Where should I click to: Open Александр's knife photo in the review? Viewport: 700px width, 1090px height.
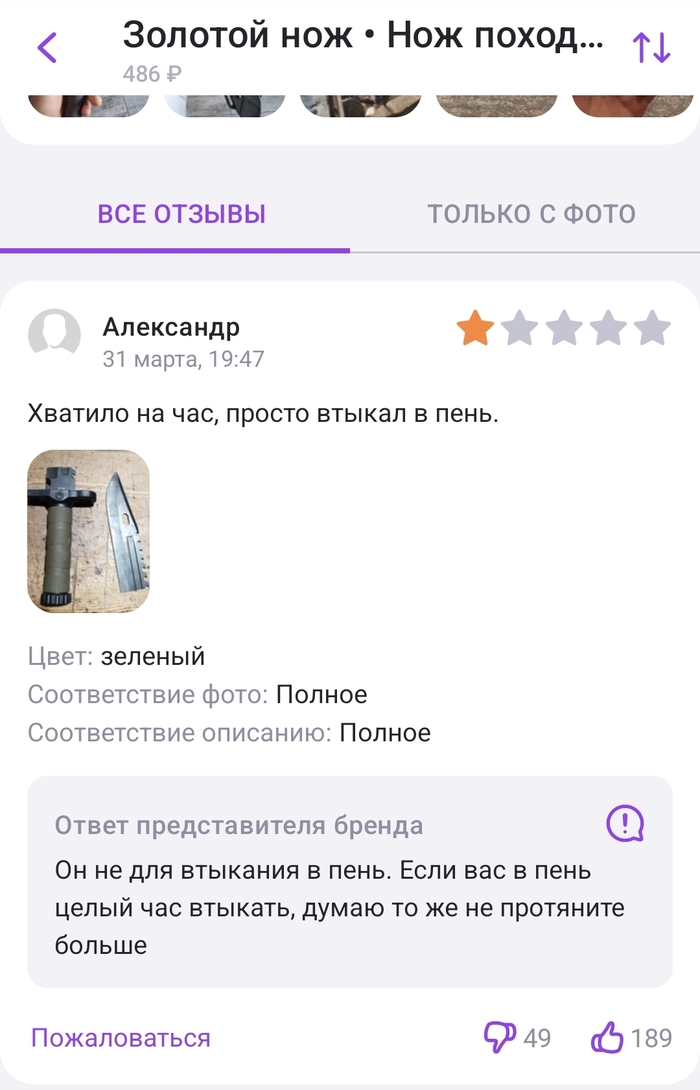[88, 531]
